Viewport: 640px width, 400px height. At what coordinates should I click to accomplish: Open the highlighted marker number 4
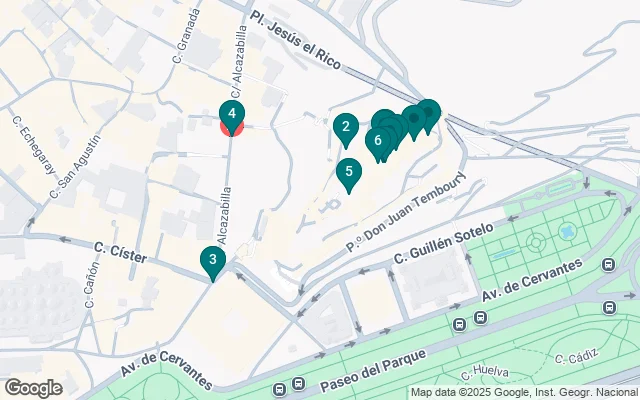231,115
